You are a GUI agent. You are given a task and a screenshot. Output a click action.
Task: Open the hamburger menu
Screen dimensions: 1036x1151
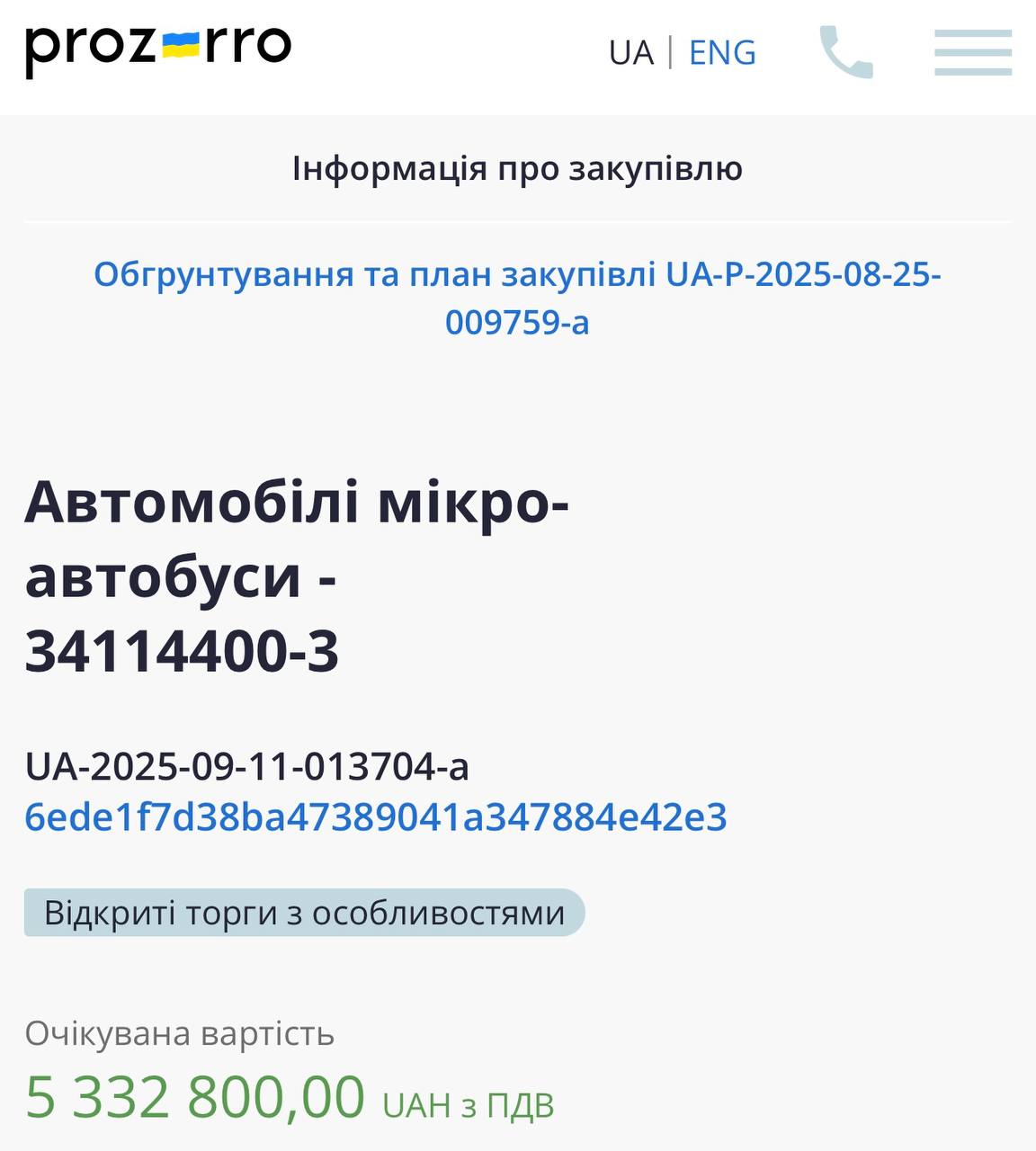click(x=972, y=52)
